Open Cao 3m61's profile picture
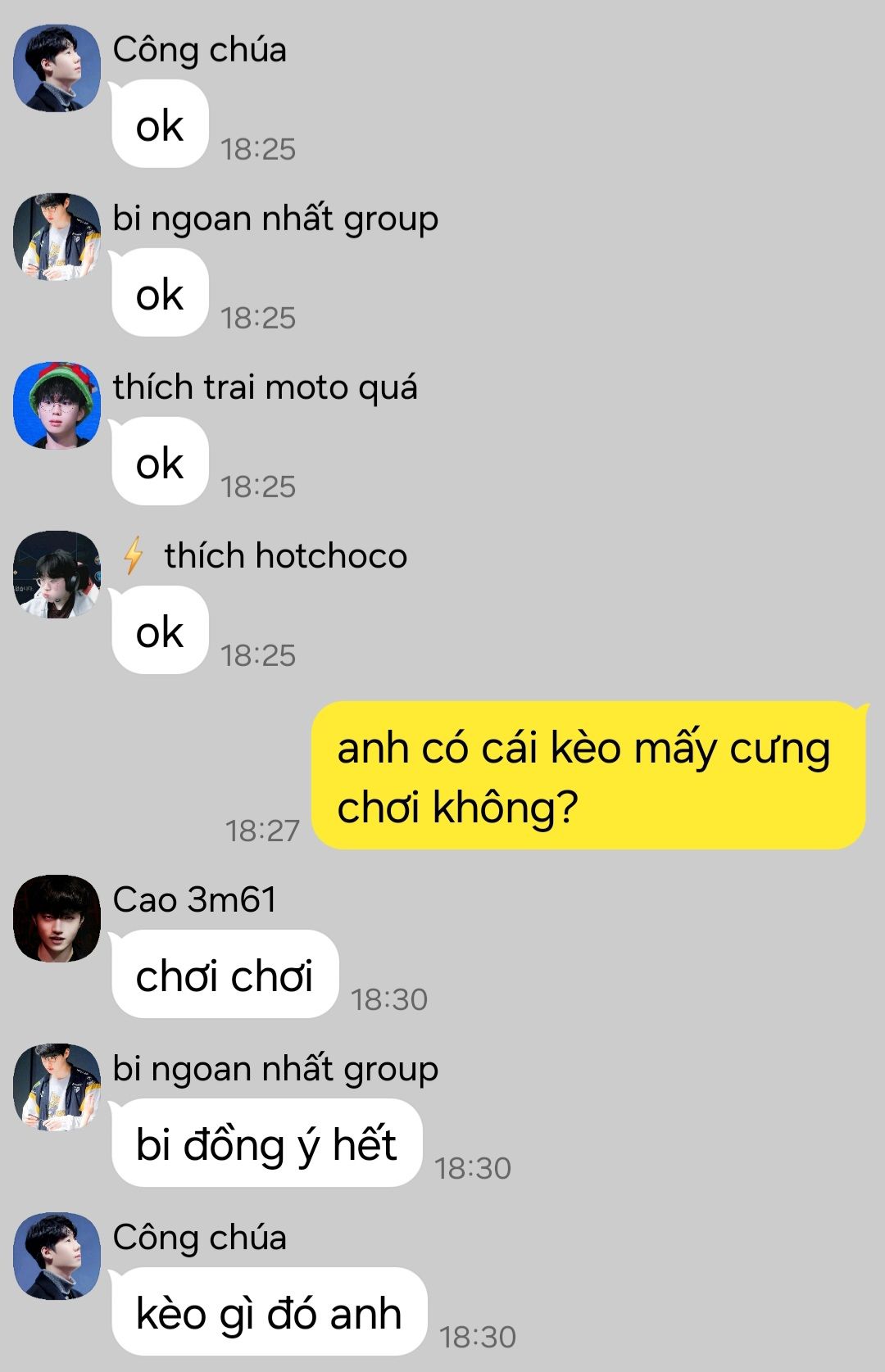The height and width of the screenshot is (1372, 885). (x=57, y=918)
